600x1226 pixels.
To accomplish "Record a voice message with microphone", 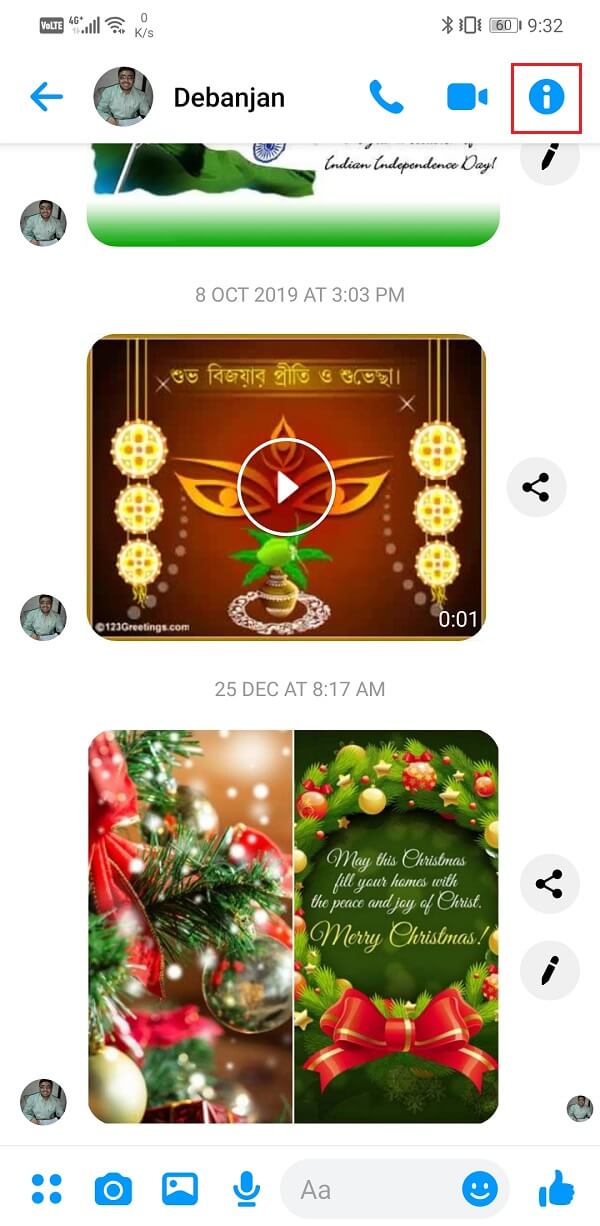I will tap(246, 1188).
